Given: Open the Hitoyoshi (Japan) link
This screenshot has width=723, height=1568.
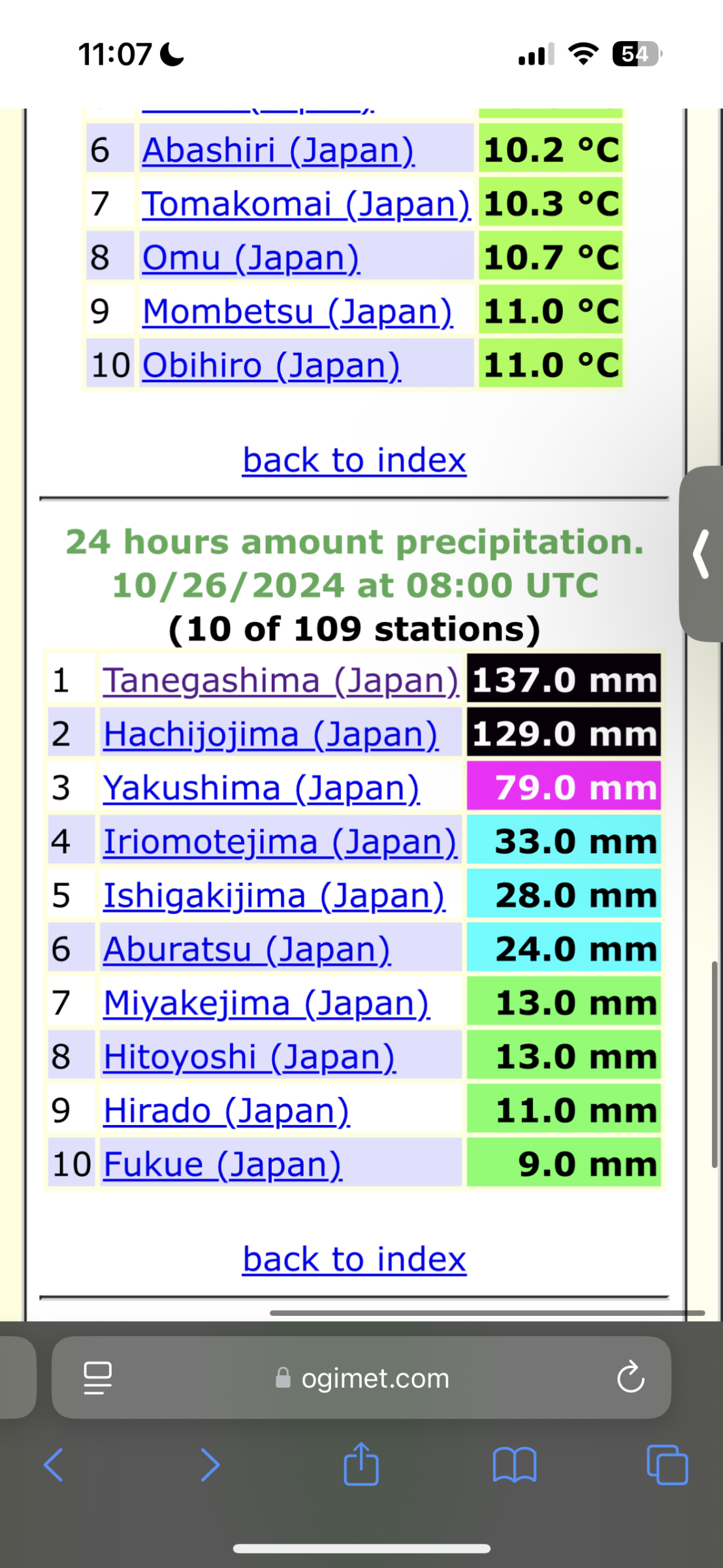Looking at the screenshot, I should click(249, 1056).
